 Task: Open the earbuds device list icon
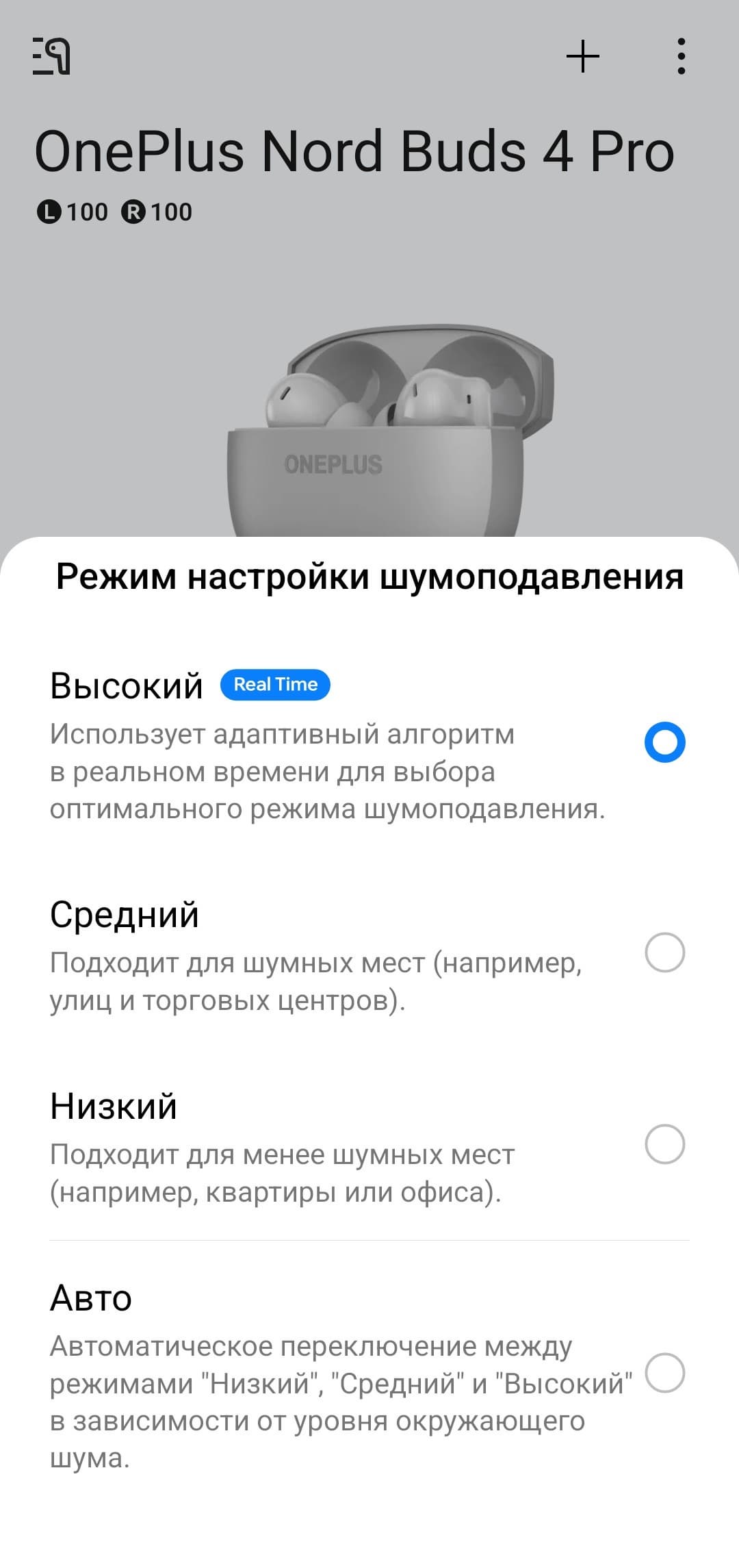[52, 56]
